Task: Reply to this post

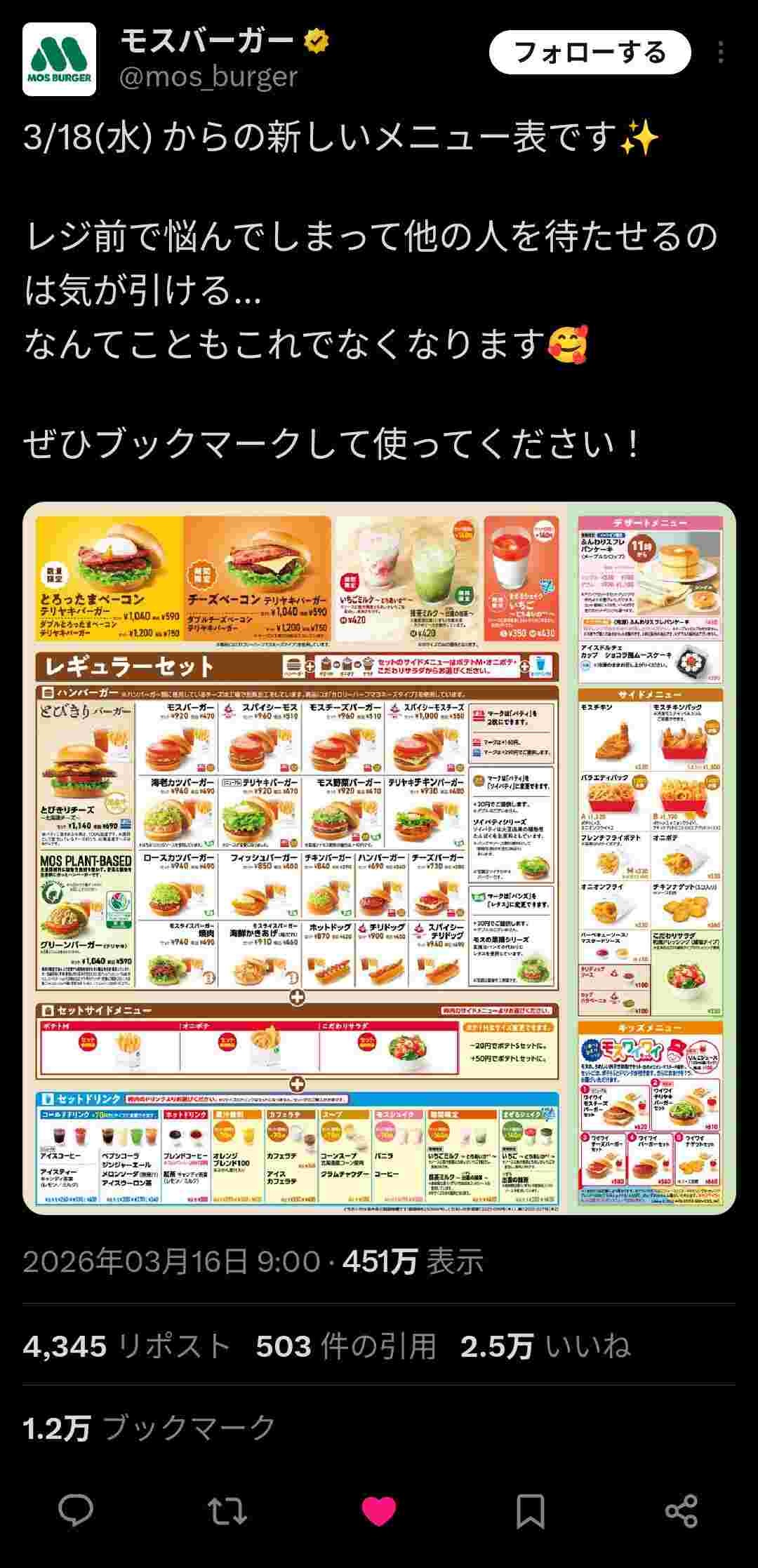Action: pyautogui.click(x=76, y=1511)
